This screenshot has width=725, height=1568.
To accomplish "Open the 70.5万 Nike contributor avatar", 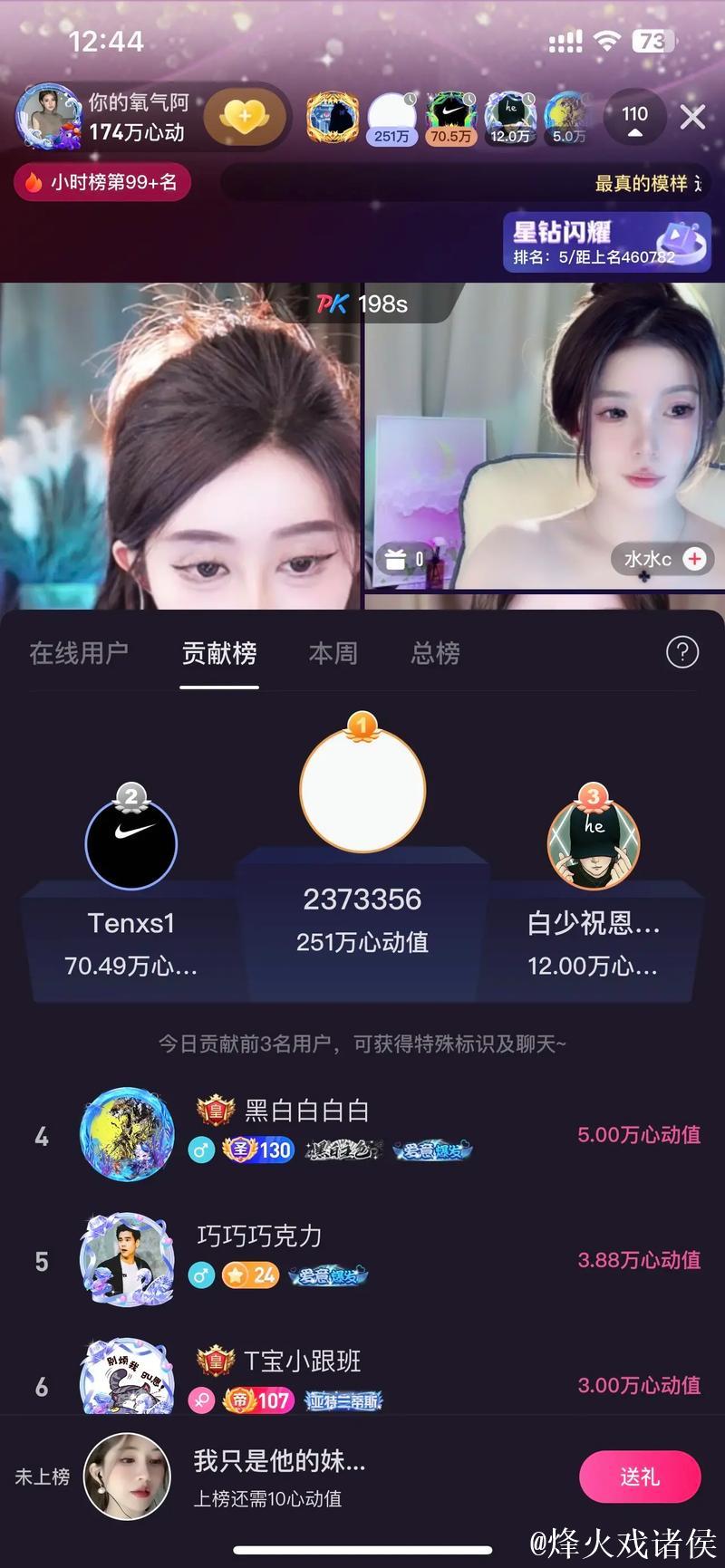I will [450, 114].
